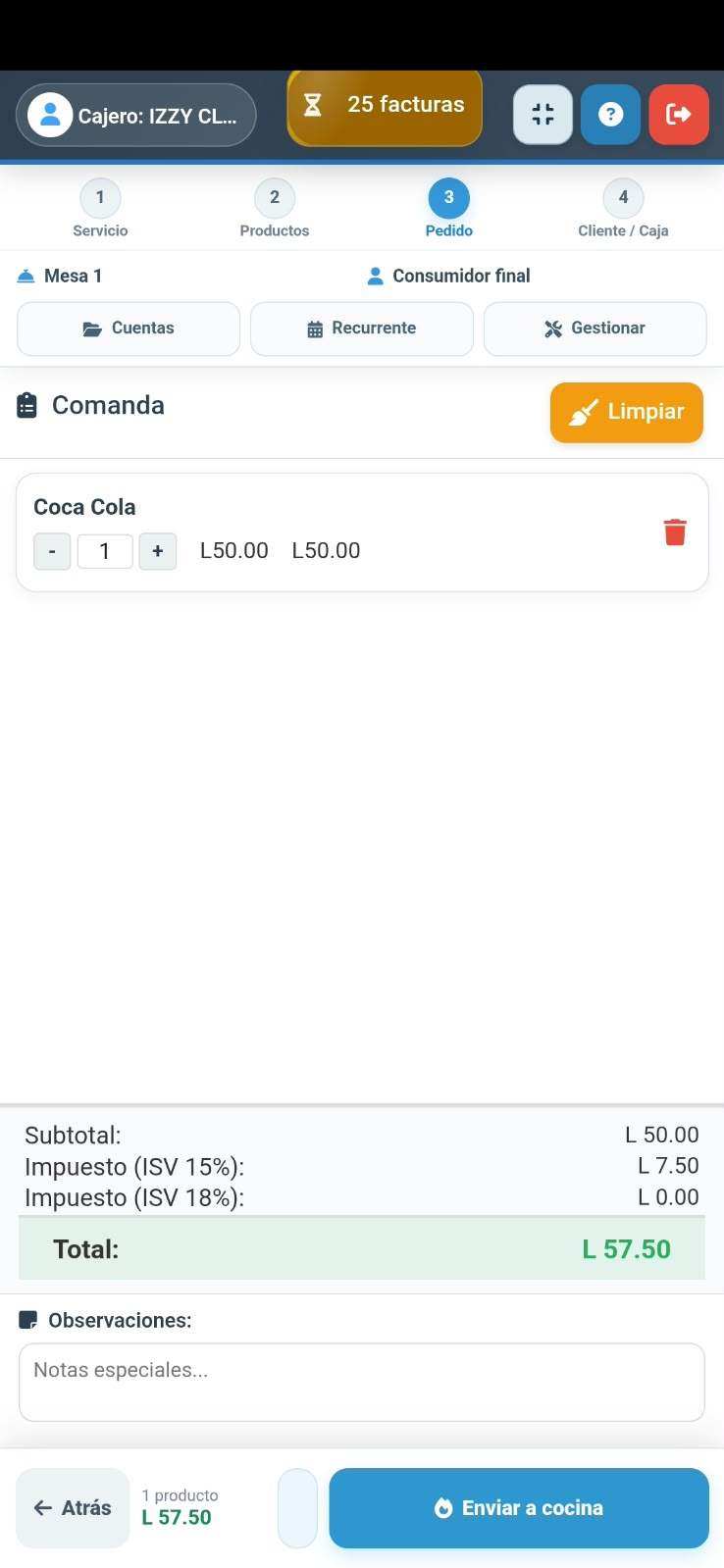
Task: Go to step 1 Servicio
Action: tap(100, 209)
